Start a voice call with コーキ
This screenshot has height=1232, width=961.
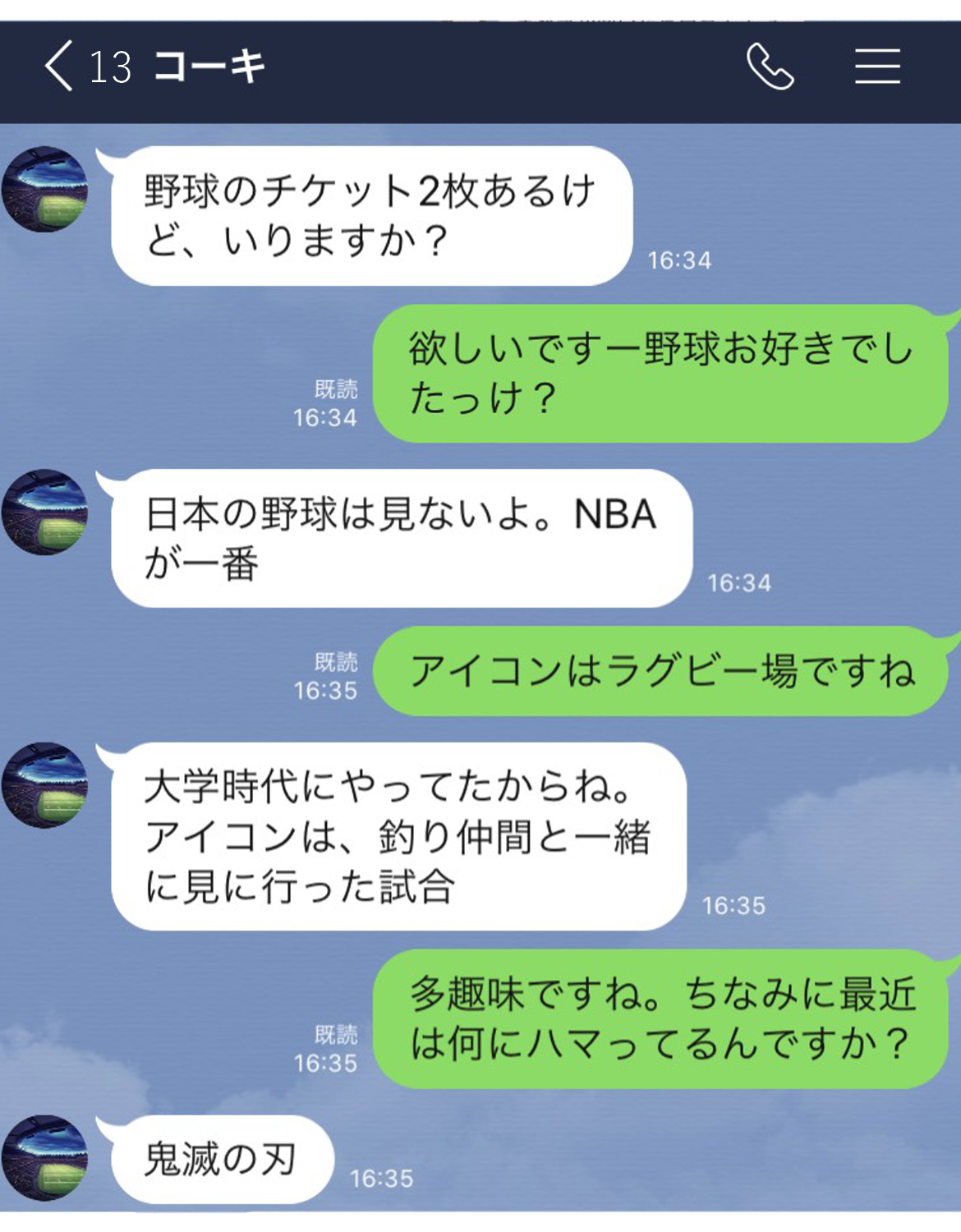(770, 67)
